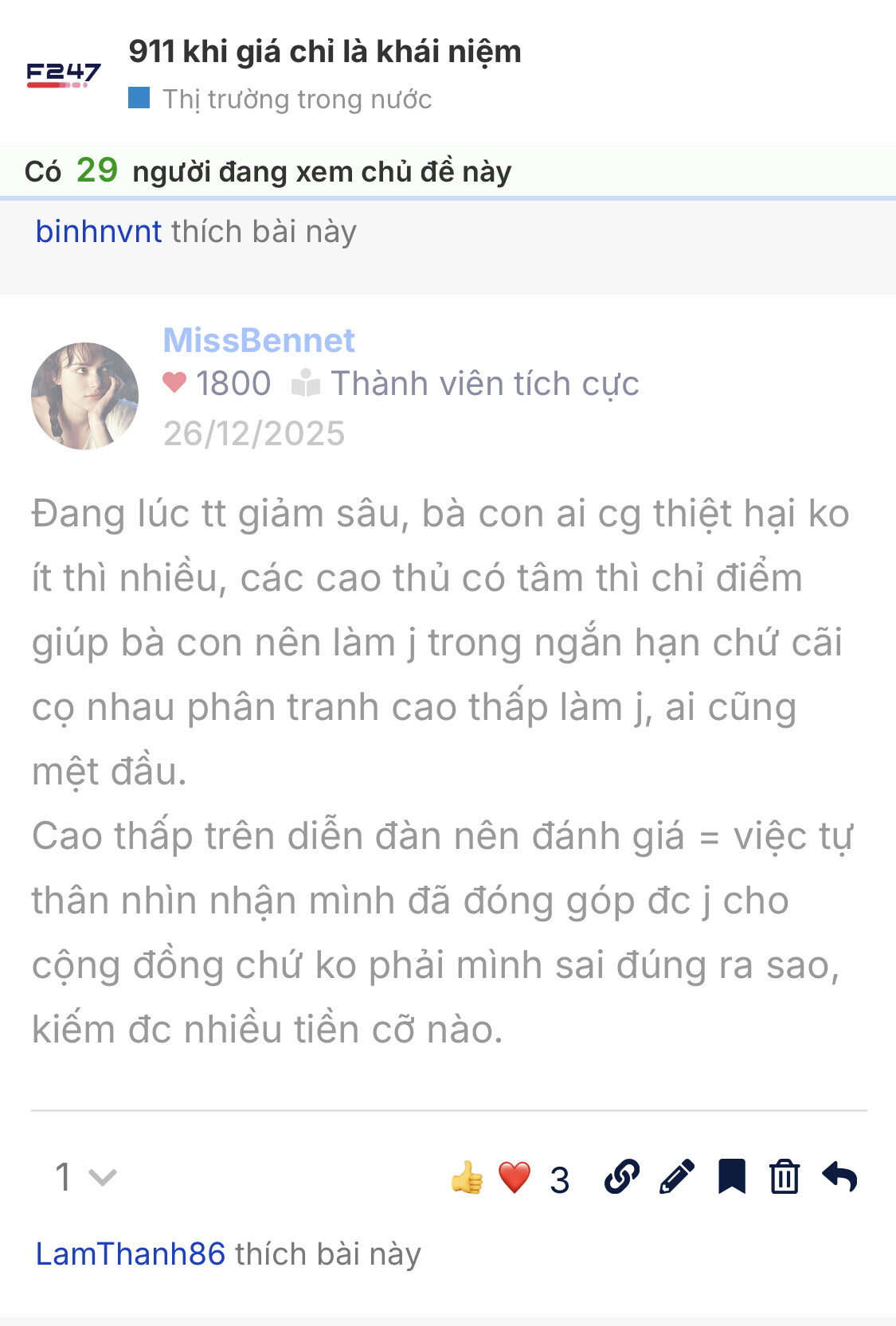Viewport: 896px width, 1326px height.
Task: Bookmark MissBennet's post
Action: tap(731, 1176)
